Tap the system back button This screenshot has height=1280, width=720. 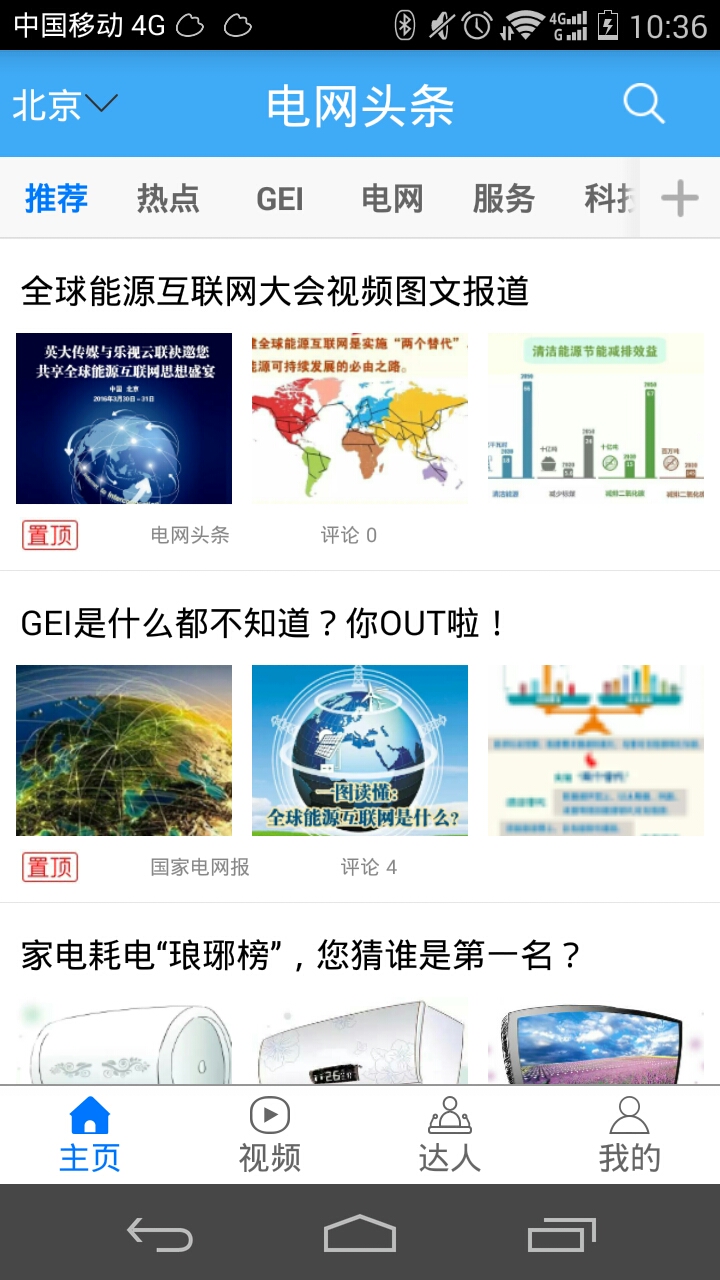pyautogui.click(x=160, y=1235)
